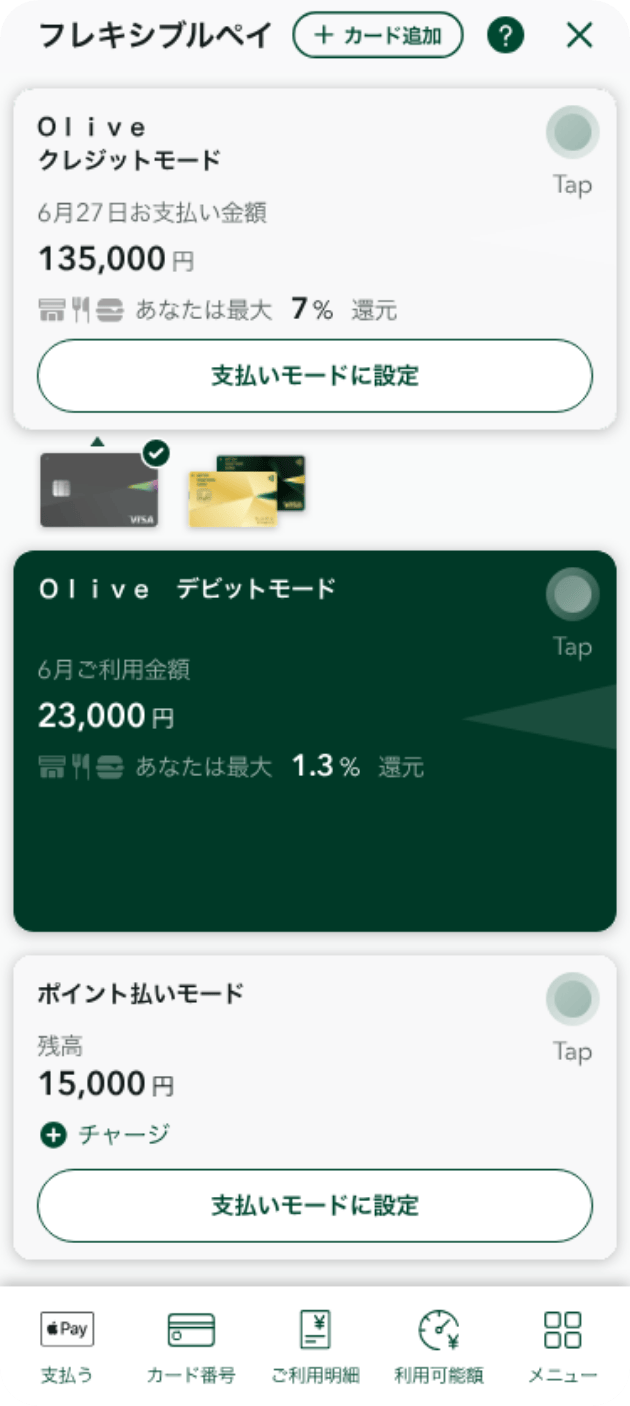Image resolution: width=630 pixels, height=1406 pixels.
Task: Select the gray Visa card thumbnail
Action: click(x=100, y=489)
